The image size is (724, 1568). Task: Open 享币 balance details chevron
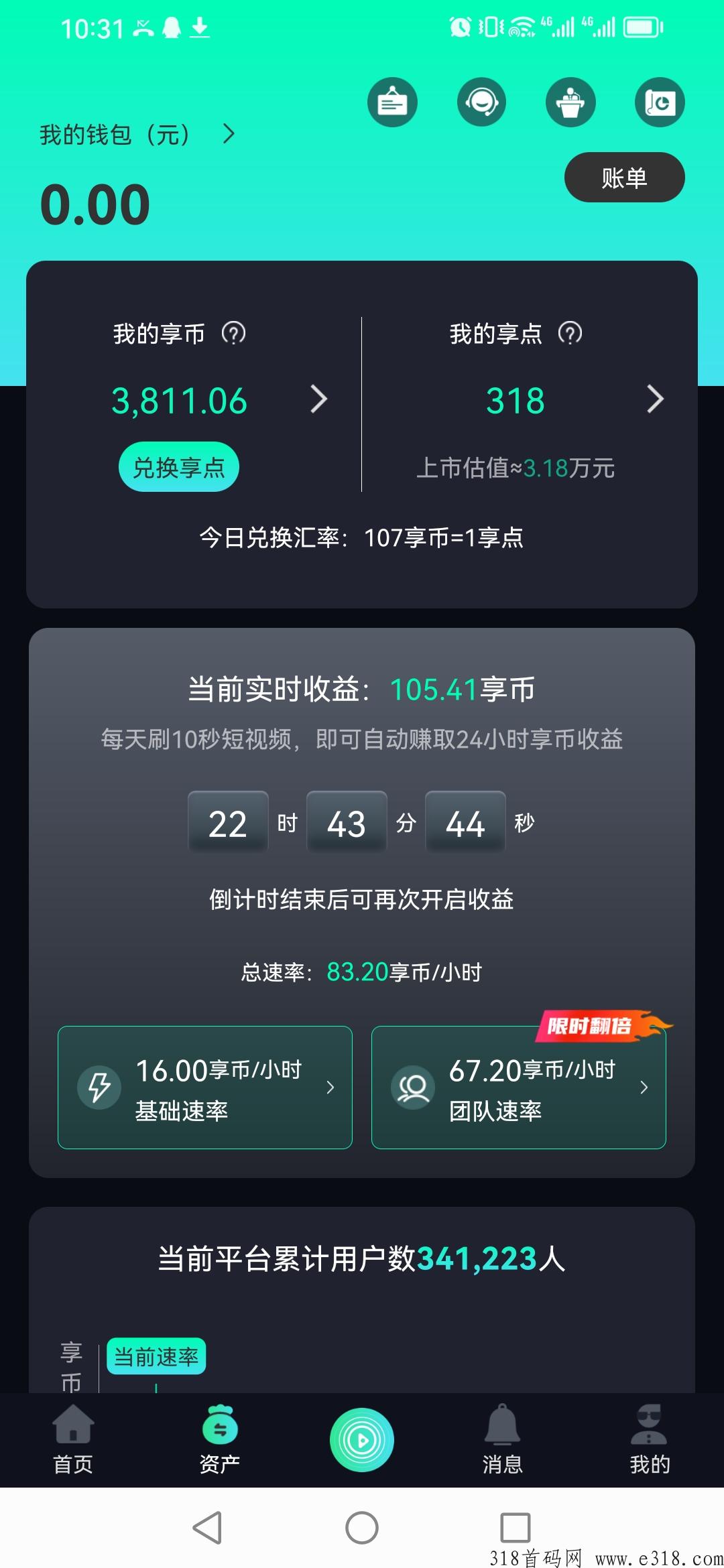319,399
